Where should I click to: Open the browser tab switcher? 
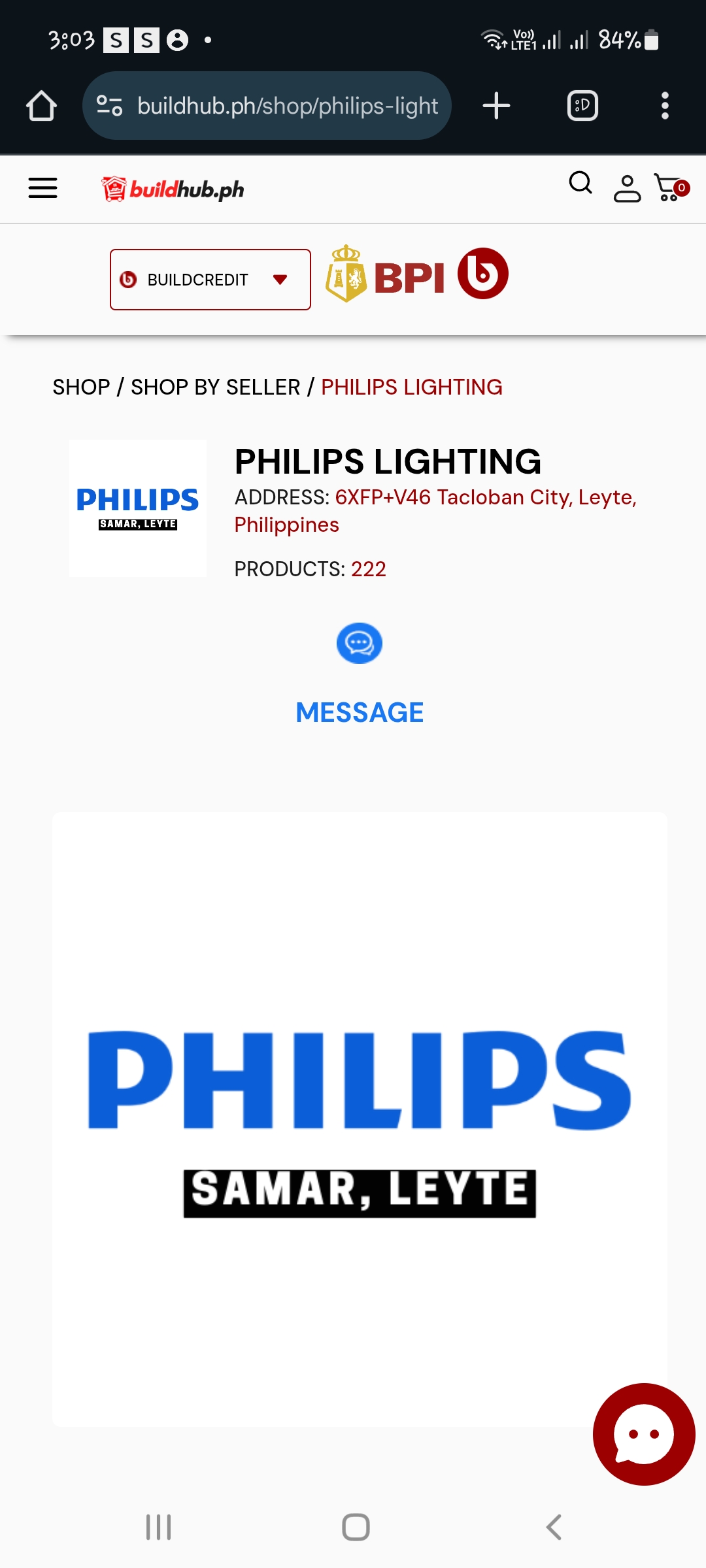point(582,106)
